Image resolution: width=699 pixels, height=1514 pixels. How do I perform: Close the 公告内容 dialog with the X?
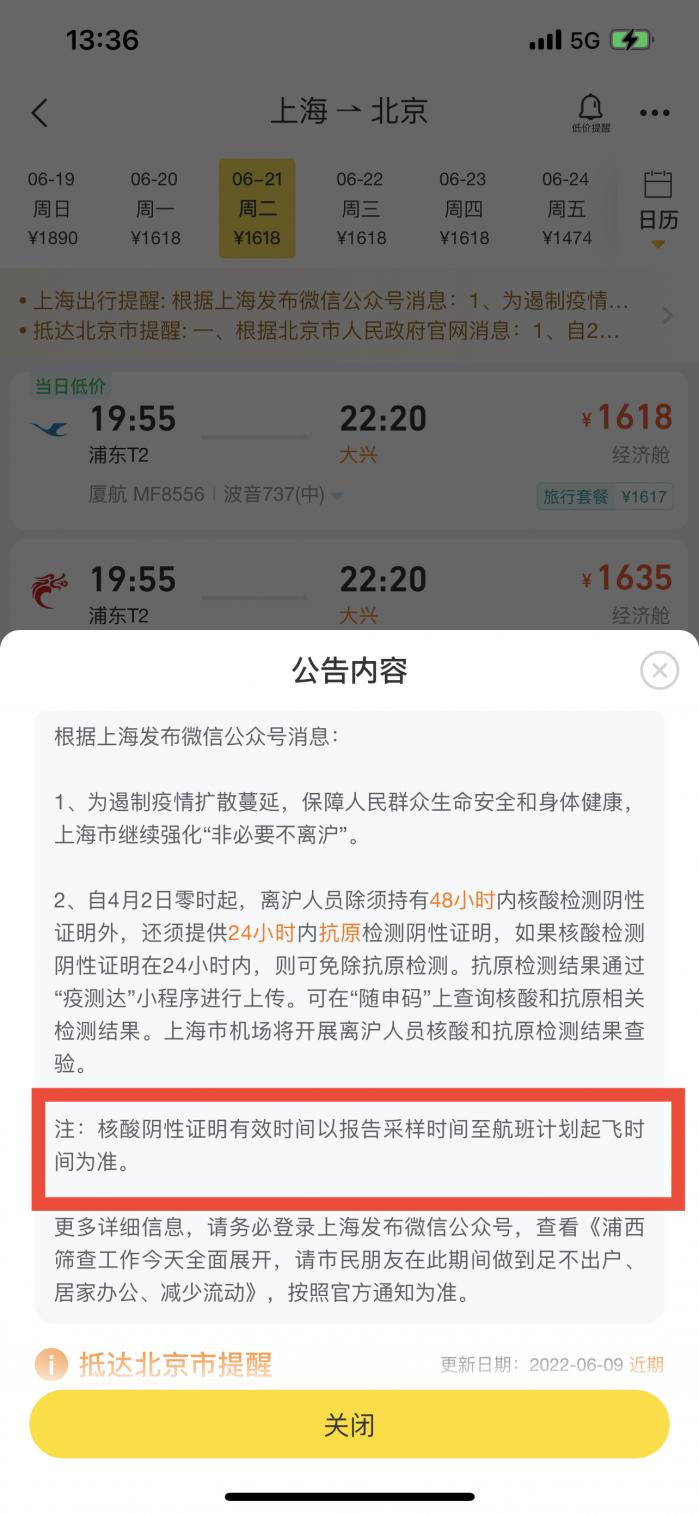point(659,670)
